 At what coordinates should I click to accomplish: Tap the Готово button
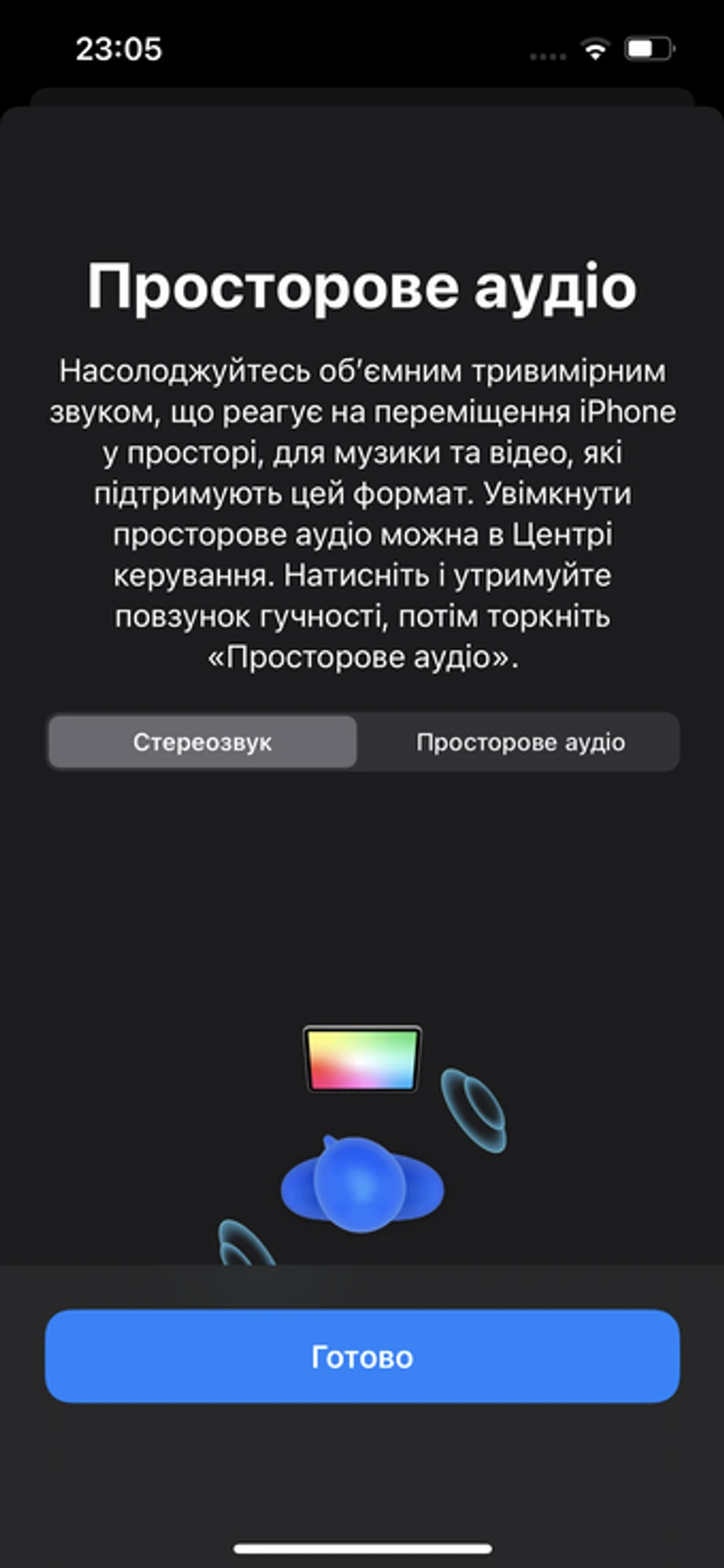click(x=362, y=1356)
